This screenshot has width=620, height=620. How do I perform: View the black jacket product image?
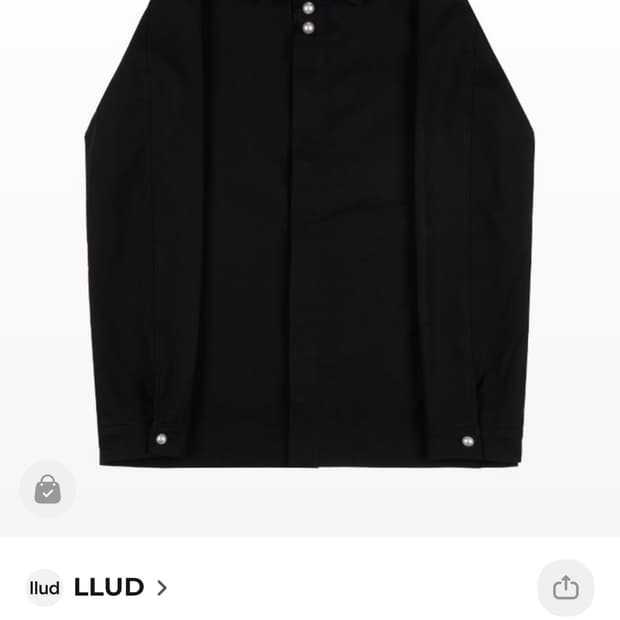click(x=310, y=240)
